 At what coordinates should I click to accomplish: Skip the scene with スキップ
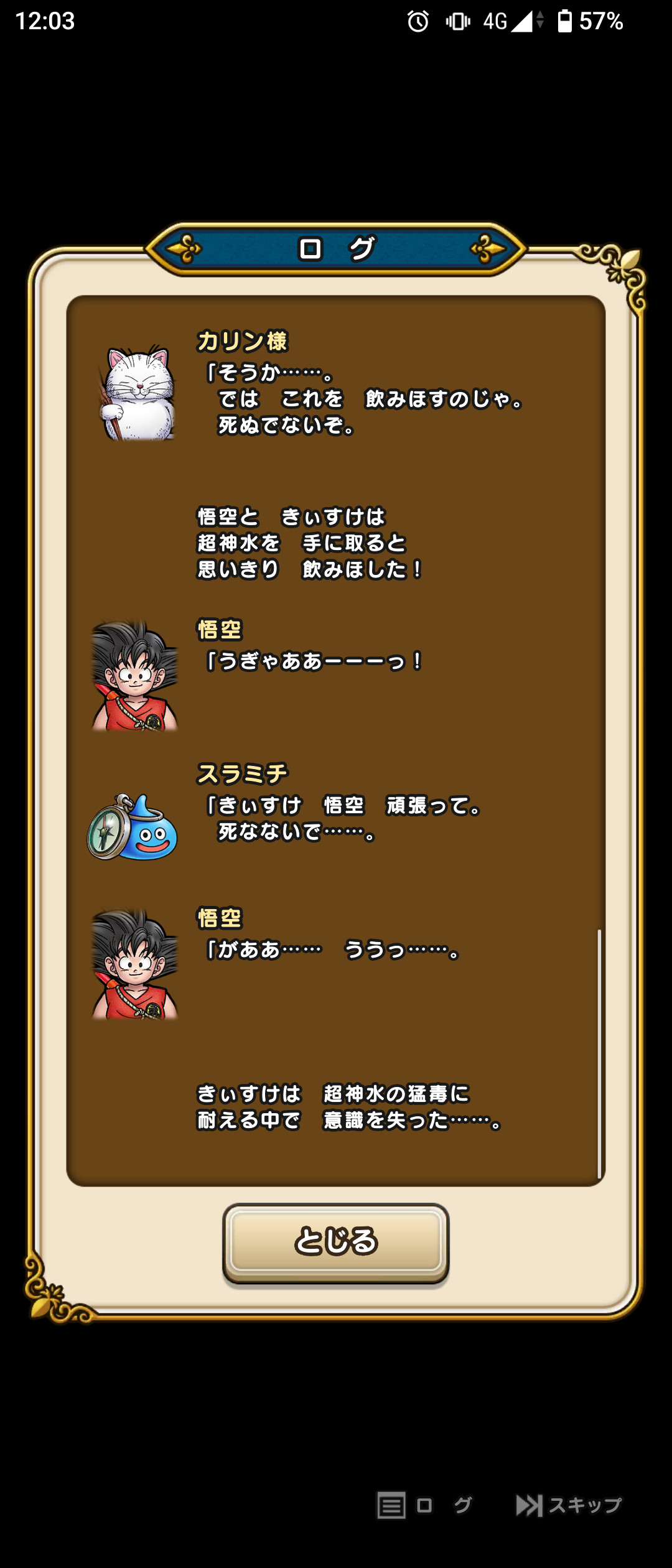tap(569, 1505)
